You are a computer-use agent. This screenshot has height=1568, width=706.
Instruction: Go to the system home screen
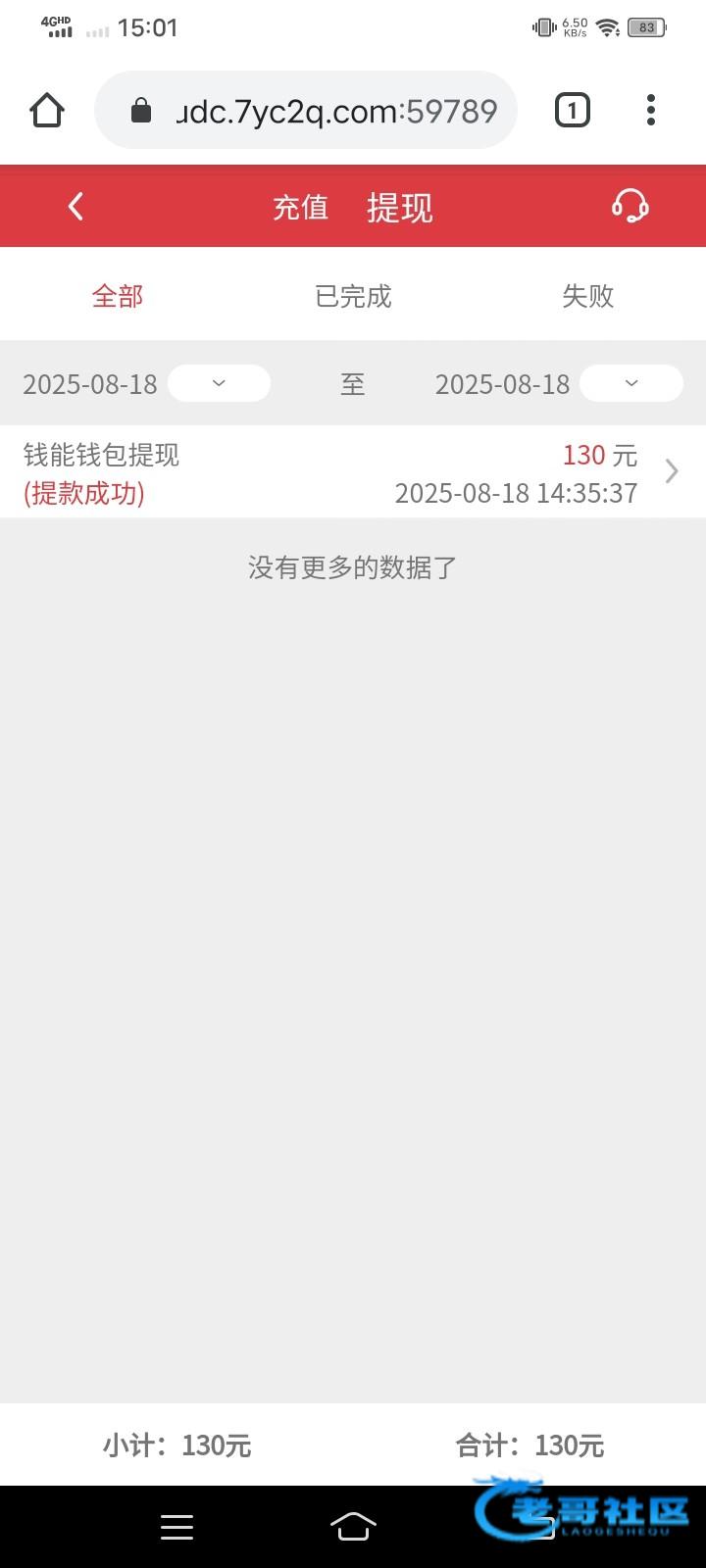point(353,1526)
